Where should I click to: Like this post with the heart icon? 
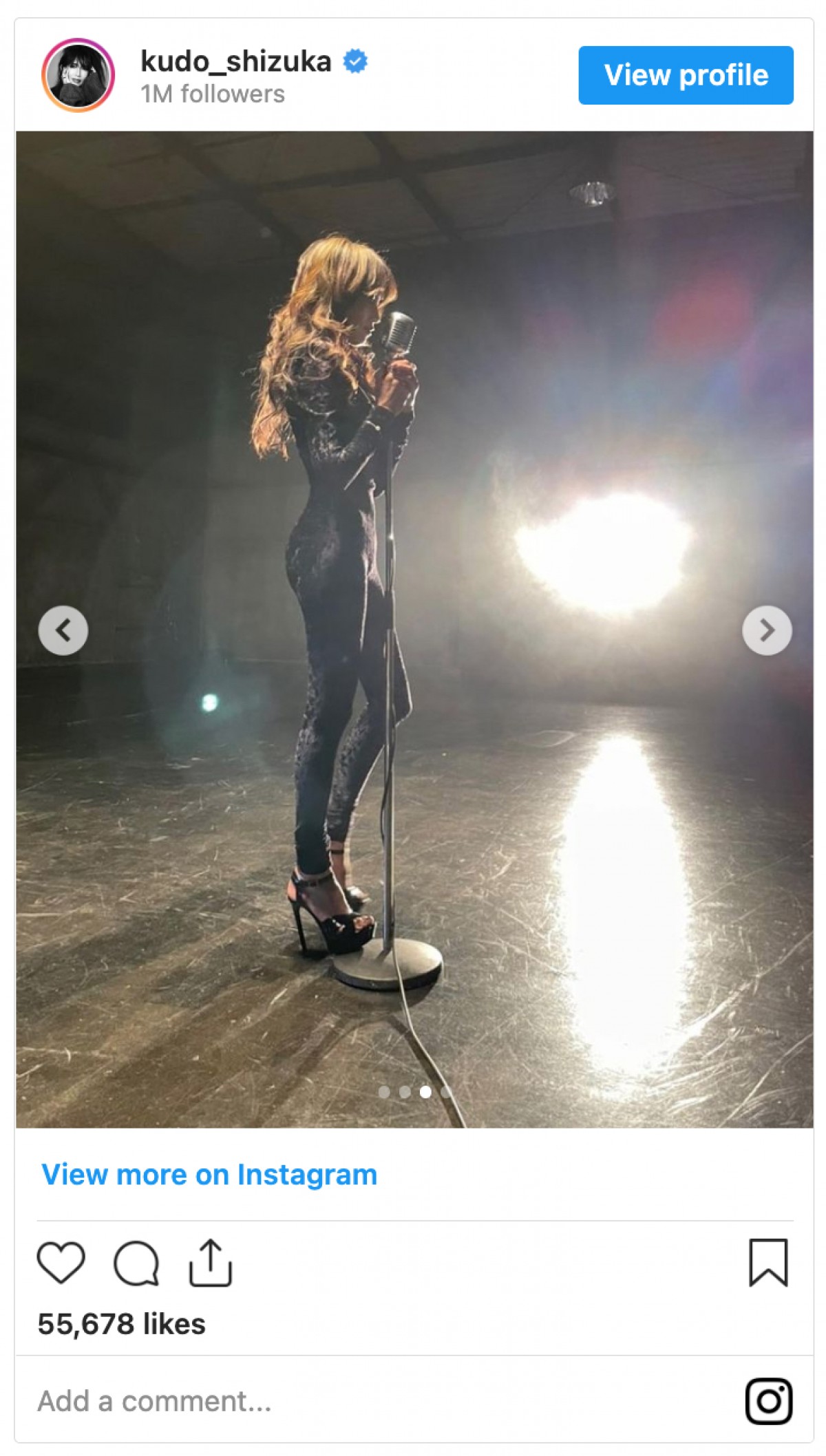click(61, 1263)
